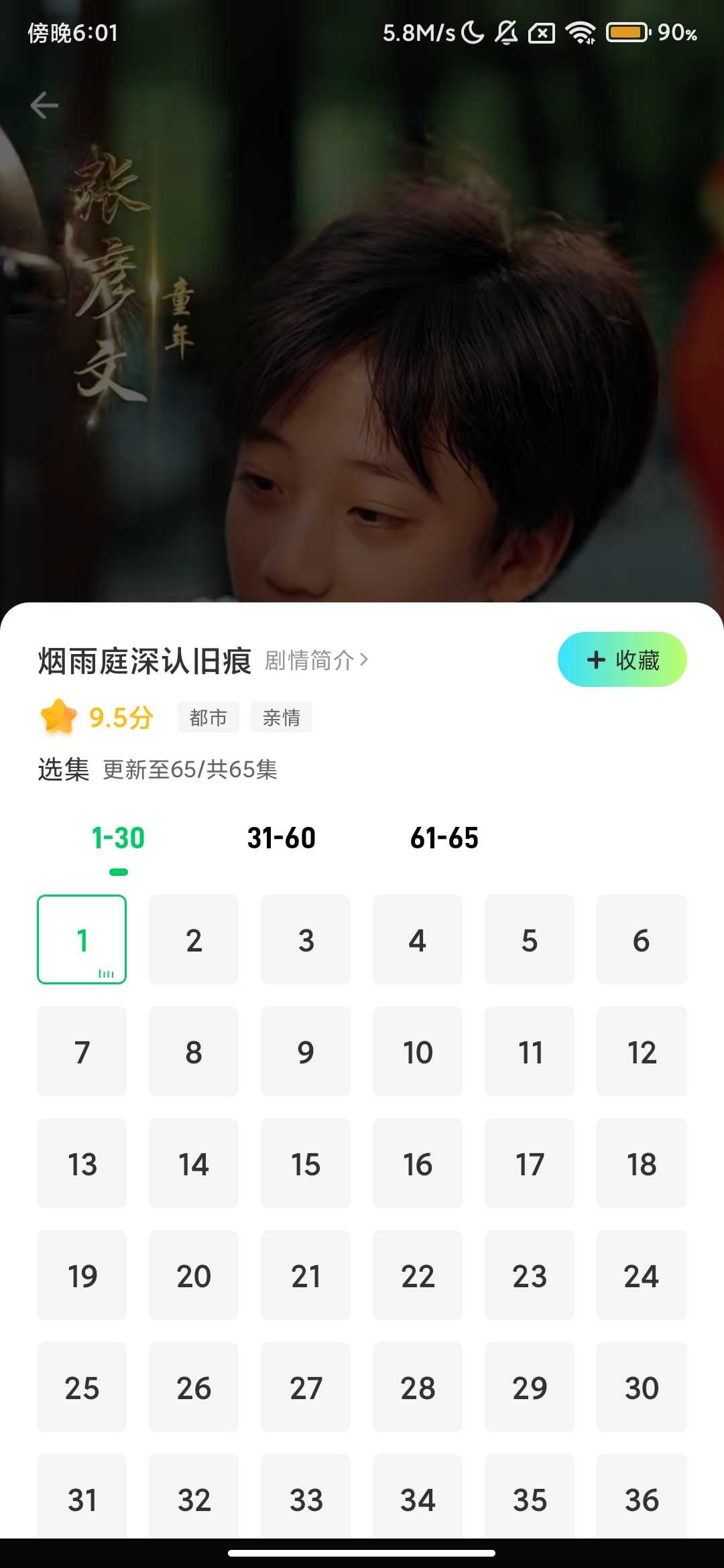The image size is (724, 1568).
Task: Switch to the 61-65 episode range
Action: click(x=444, y=838)
